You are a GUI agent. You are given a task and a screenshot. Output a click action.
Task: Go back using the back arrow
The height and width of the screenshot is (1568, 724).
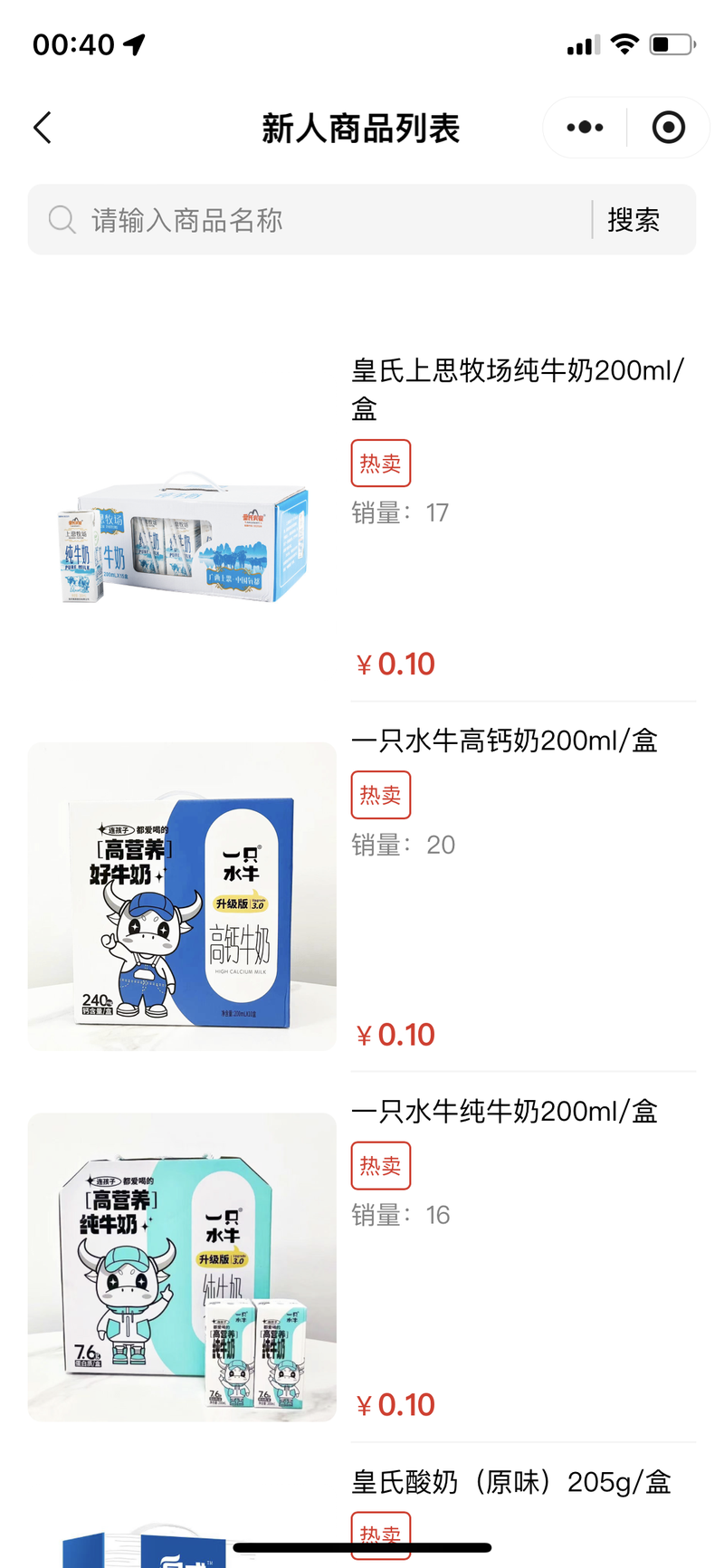43,128
